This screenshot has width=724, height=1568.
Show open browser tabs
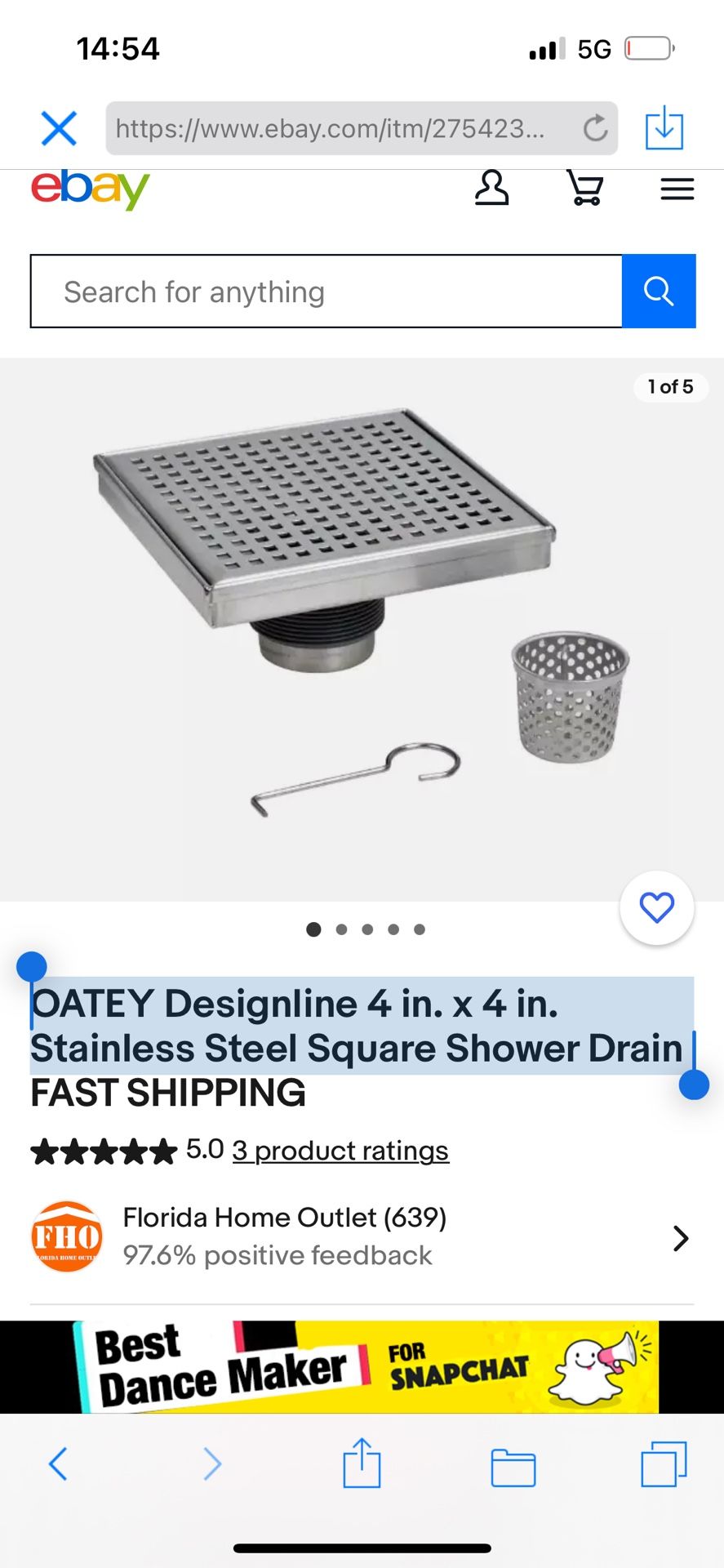(663, 1463)
